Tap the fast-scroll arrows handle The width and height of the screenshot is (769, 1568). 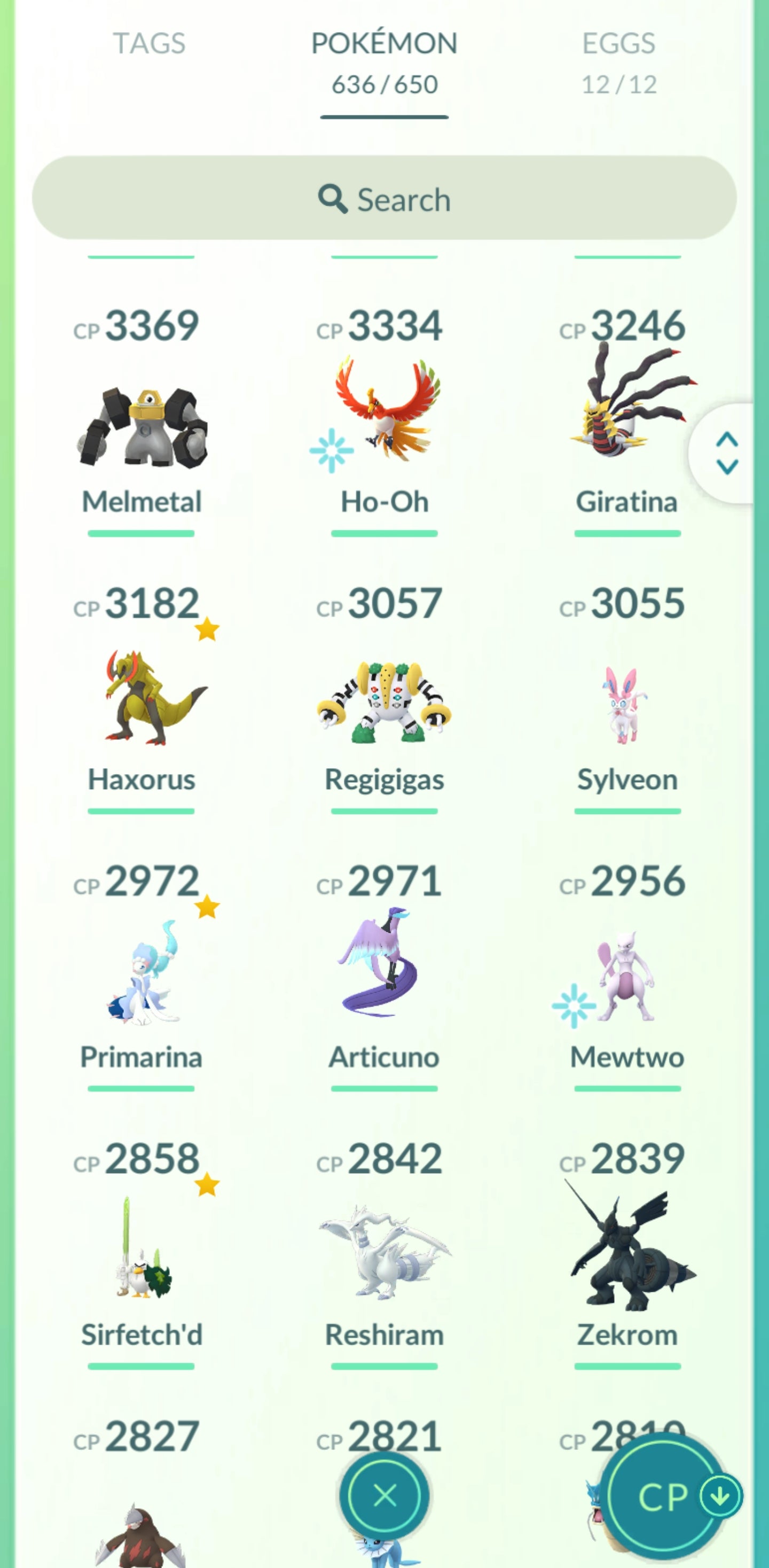[x=726, y=454]
